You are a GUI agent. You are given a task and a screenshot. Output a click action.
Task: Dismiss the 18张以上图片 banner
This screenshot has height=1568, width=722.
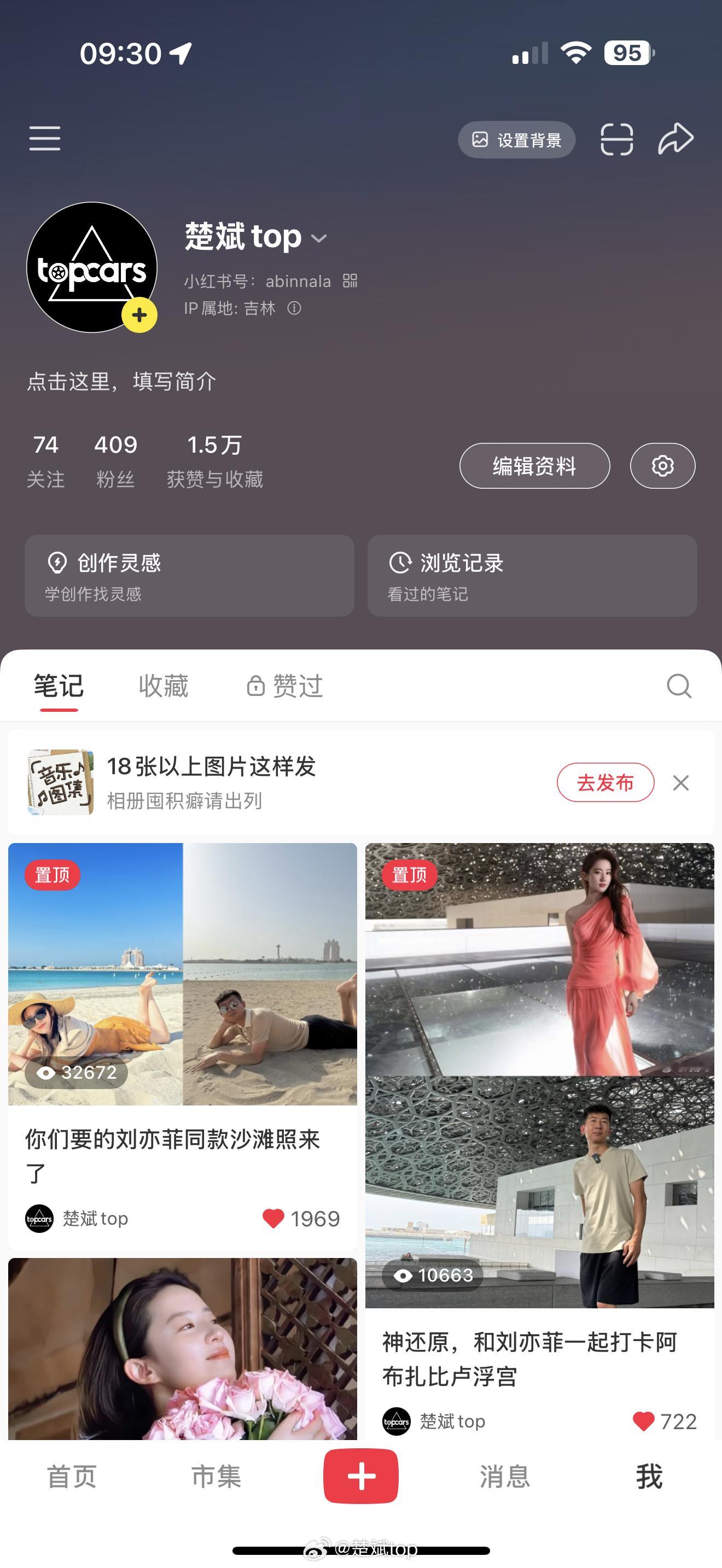point(681,783)
